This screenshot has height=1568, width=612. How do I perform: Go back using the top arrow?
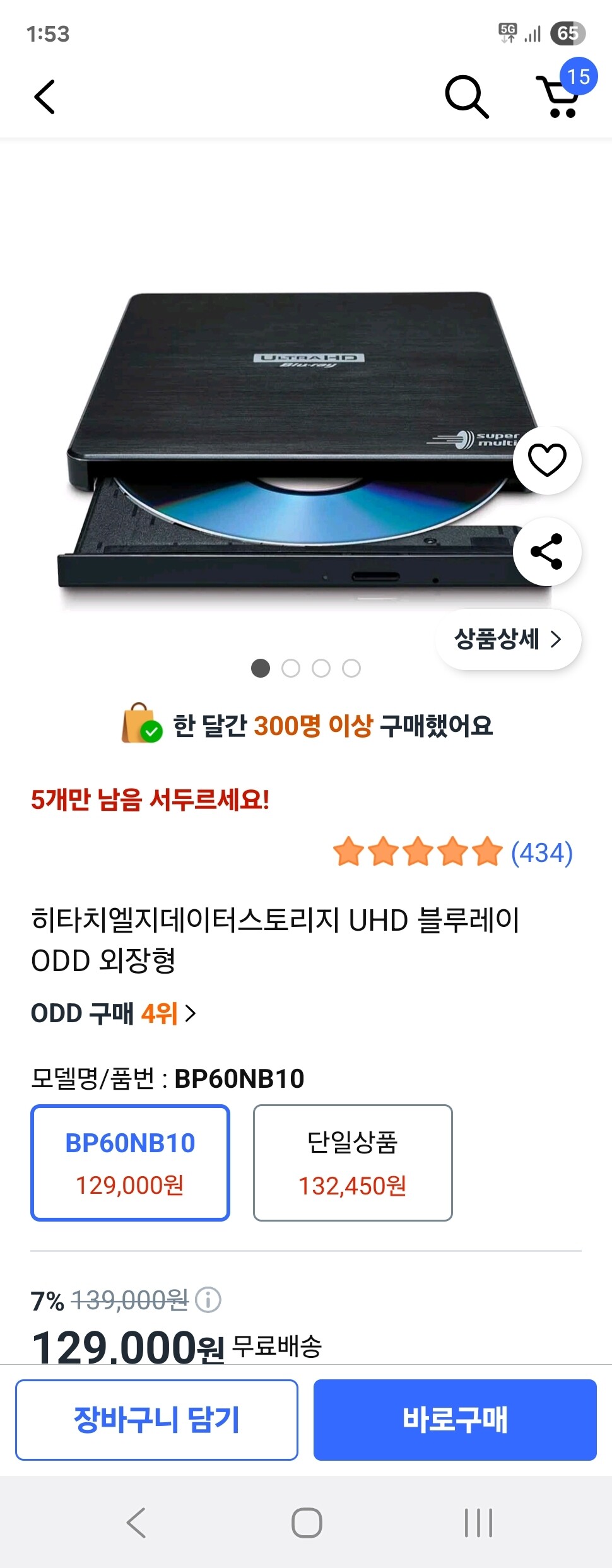(45, 97)
